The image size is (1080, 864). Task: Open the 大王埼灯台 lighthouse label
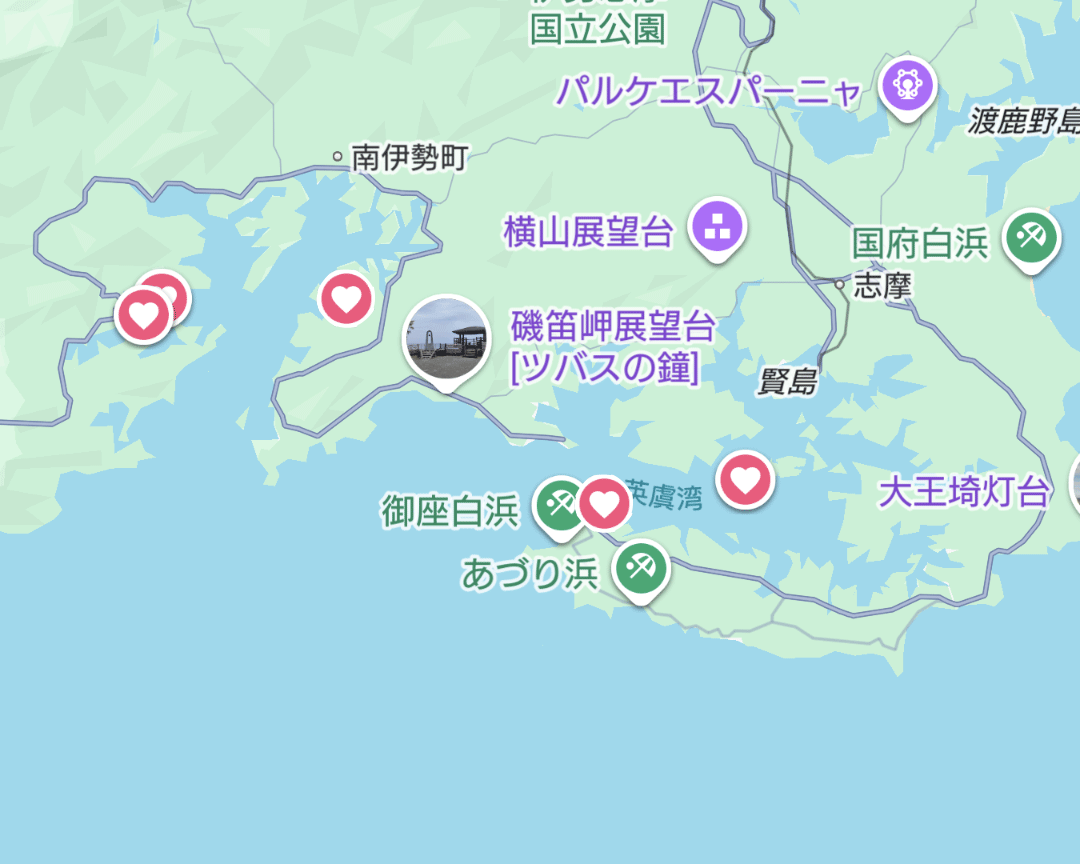pos(963,492)
